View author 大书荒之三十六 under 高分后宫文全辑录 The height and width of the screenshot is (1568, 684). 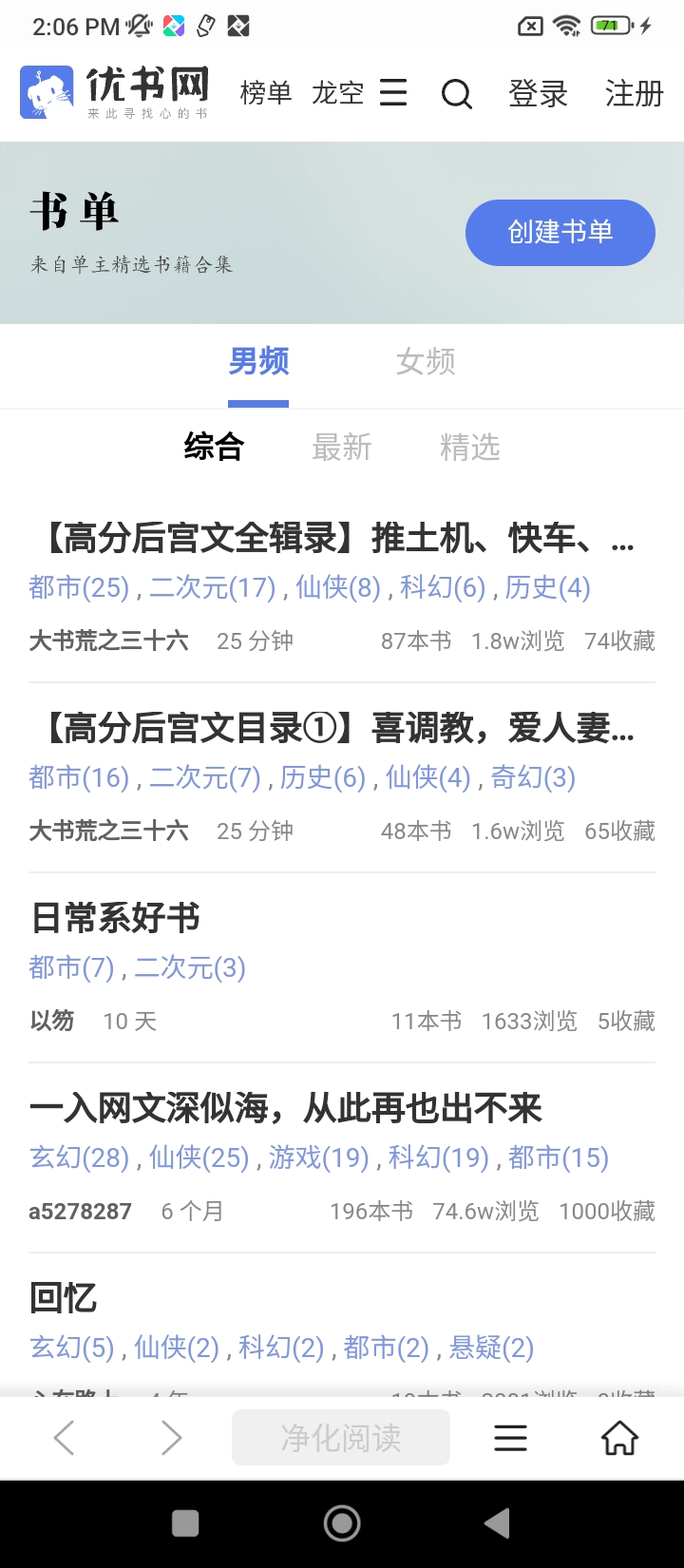pyautogui.click(x=108, y=641)
